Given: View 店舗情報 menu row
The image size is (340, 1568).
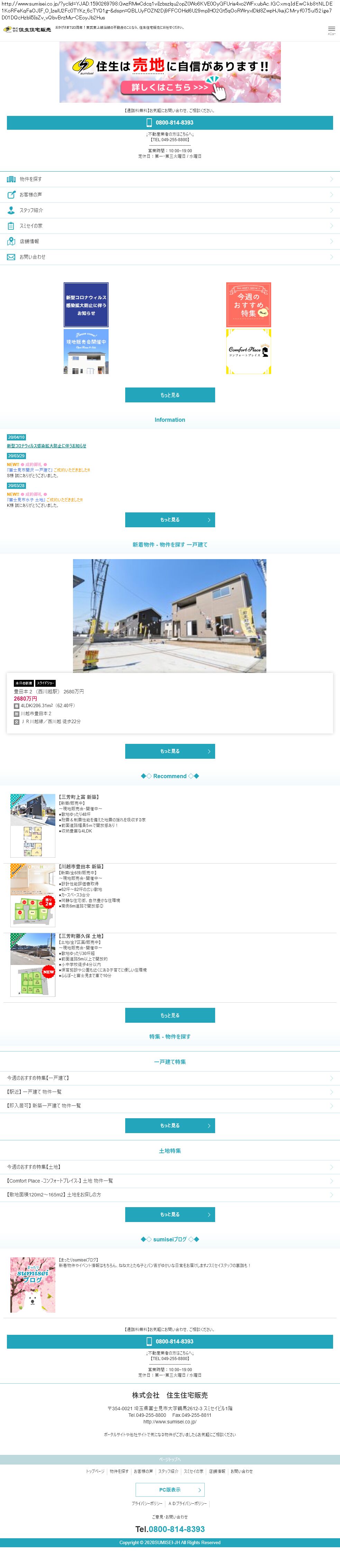Looking at the screenshot, I should click(170, 241).
